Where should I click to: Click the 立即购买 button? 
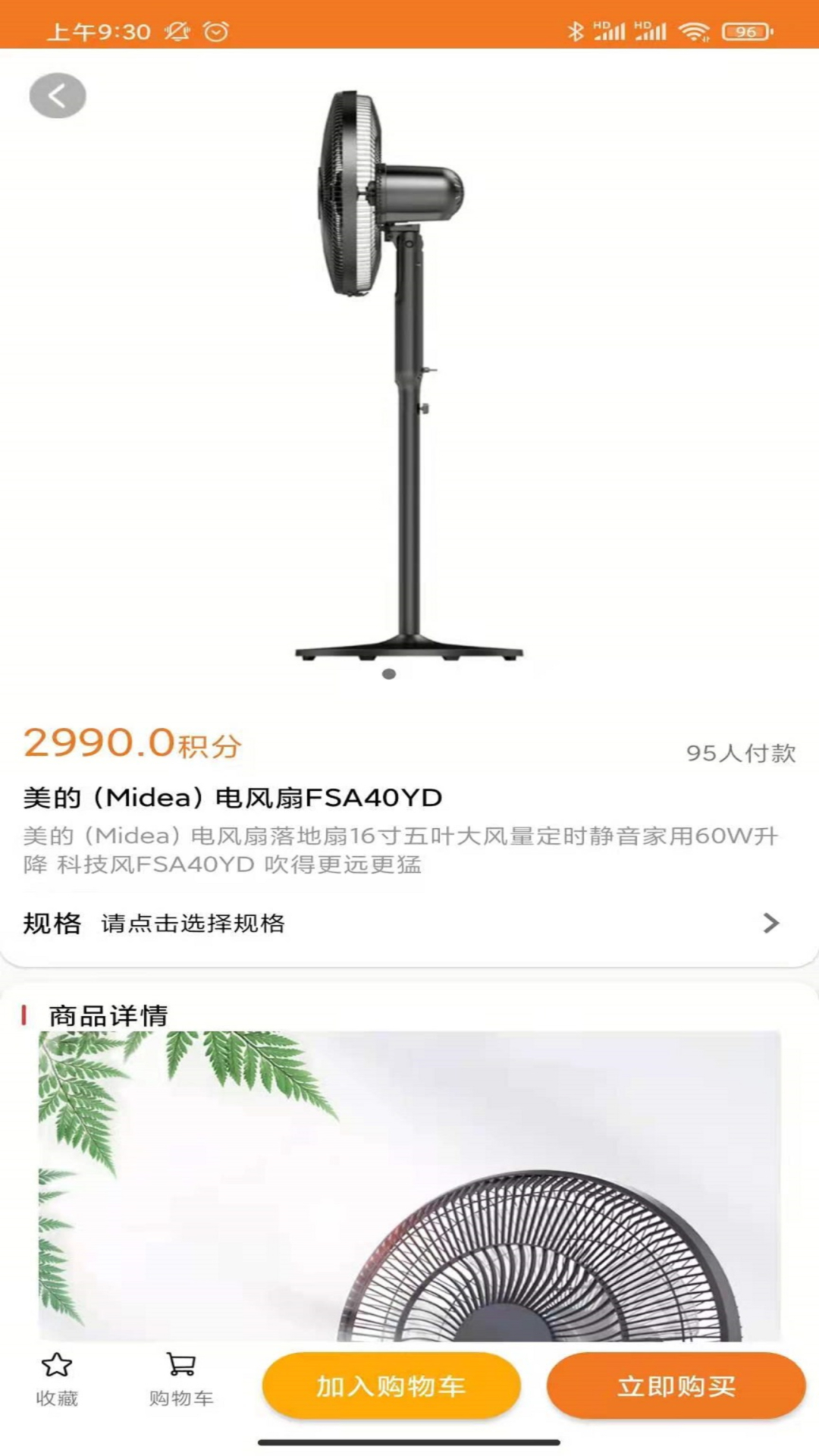click(x=677, y=1385)
